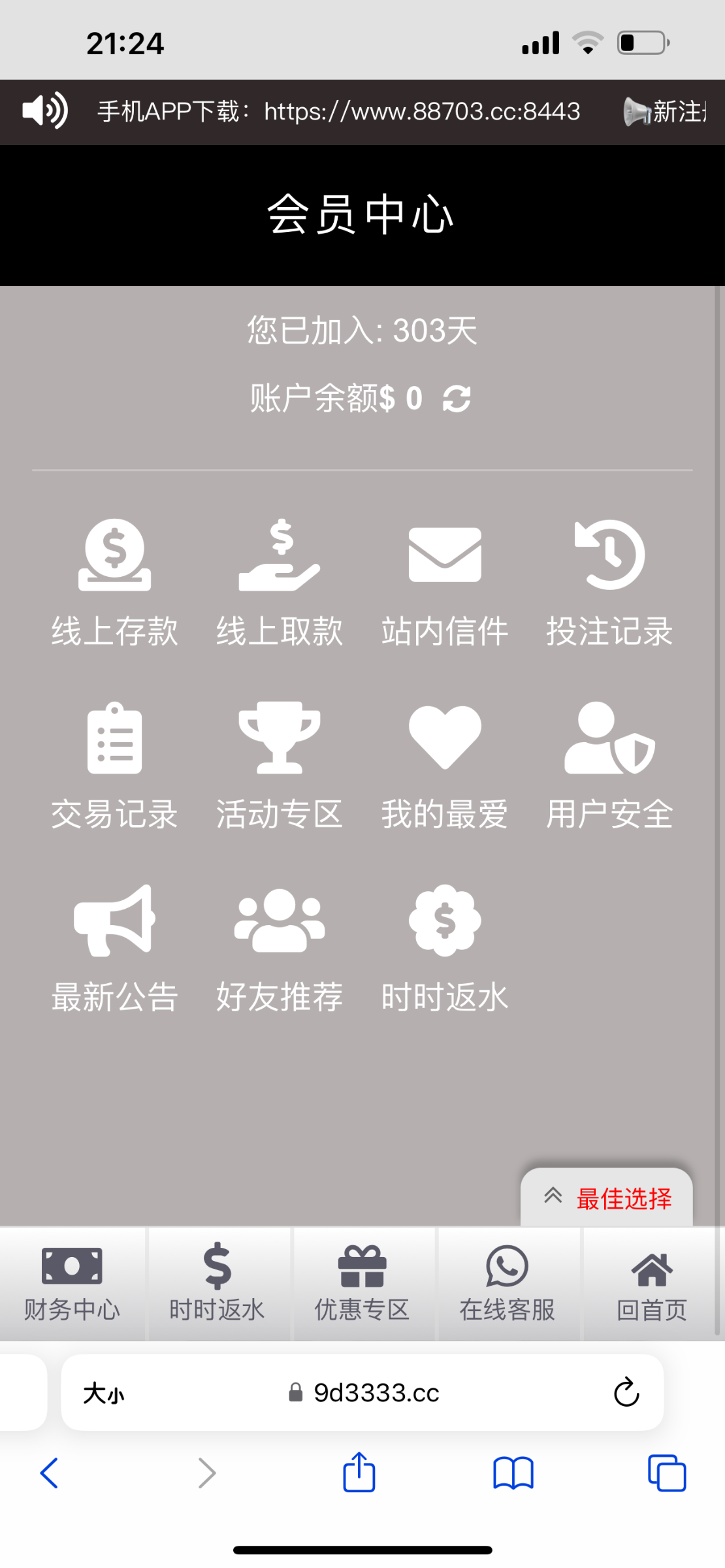Viewport: 725px width, 1568px height.
Task: Tap the 9d3333.cc address bar
Action: click(x=362, y=1392)
